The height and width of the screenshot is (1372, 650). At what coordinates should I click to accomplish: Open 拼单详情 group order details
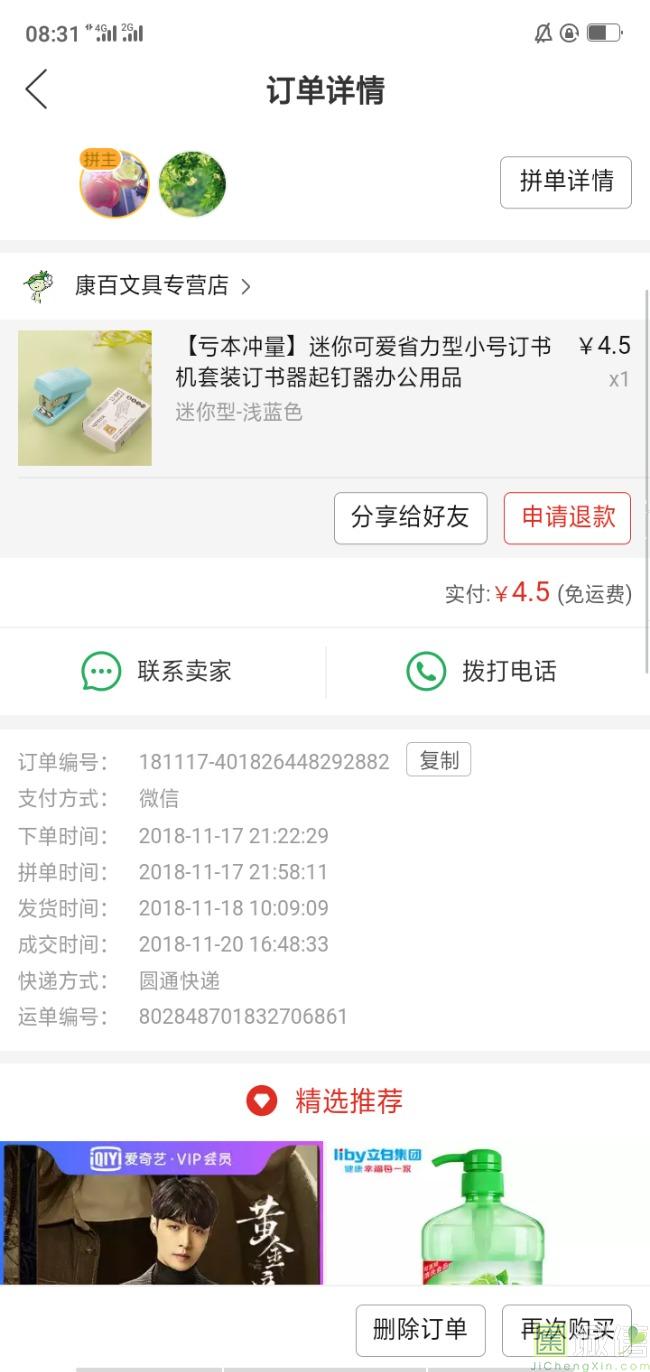tap(565, 182)
